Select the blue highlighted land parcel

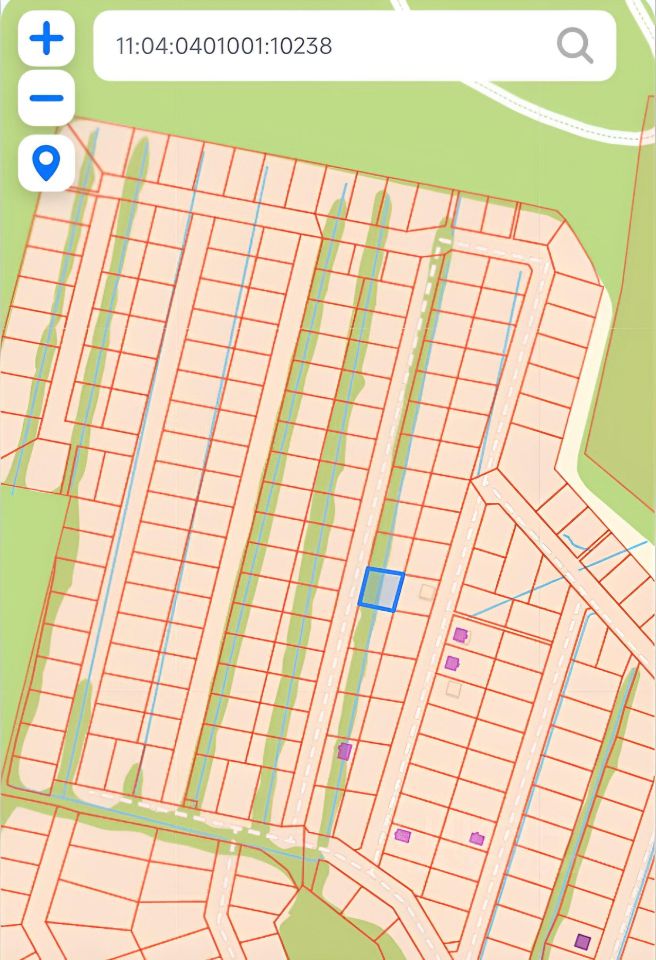pos(381,589)
